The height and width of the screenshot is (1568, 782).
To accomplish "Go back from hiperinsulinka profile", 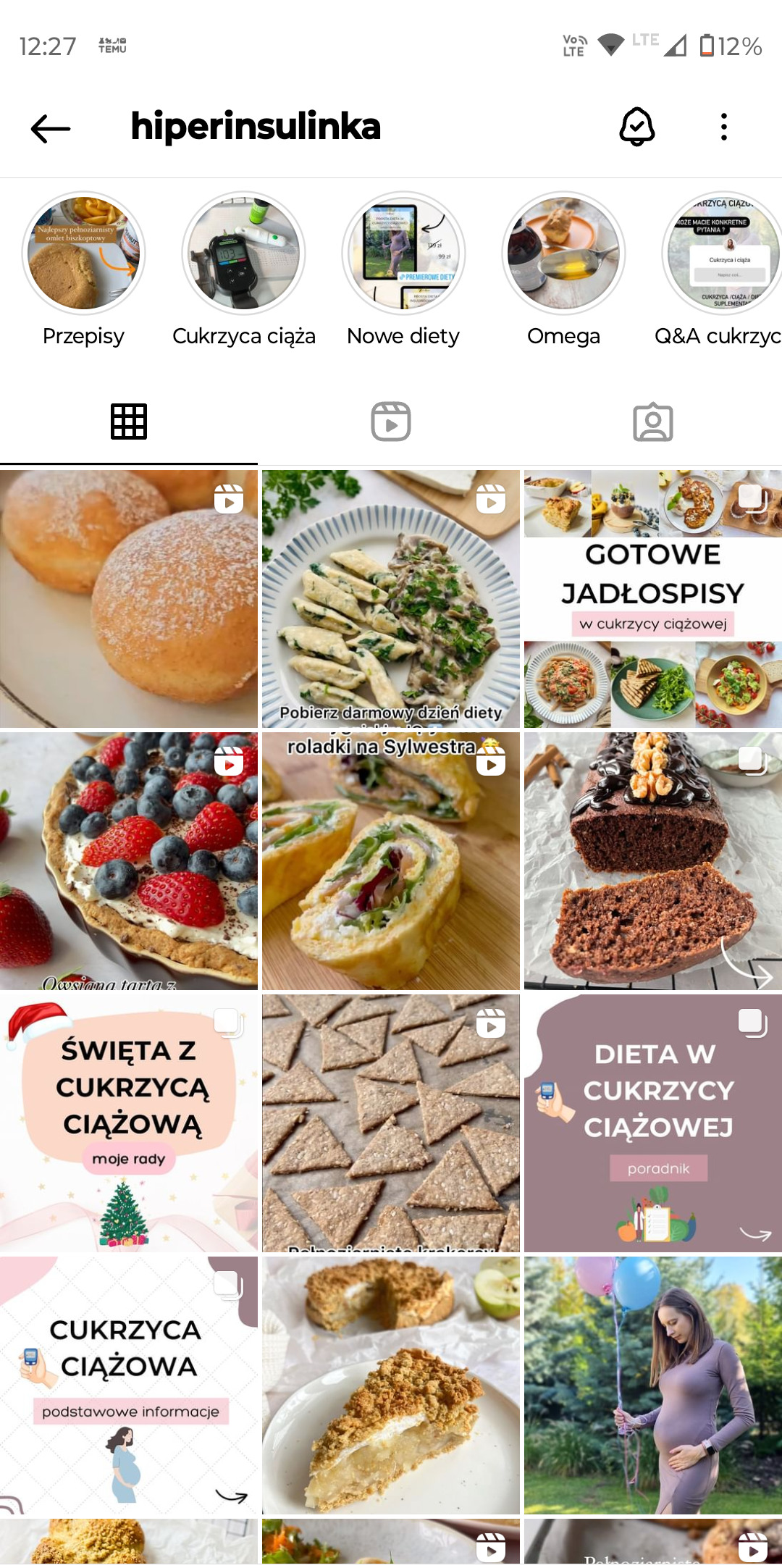I will click(x=51, y=129).
